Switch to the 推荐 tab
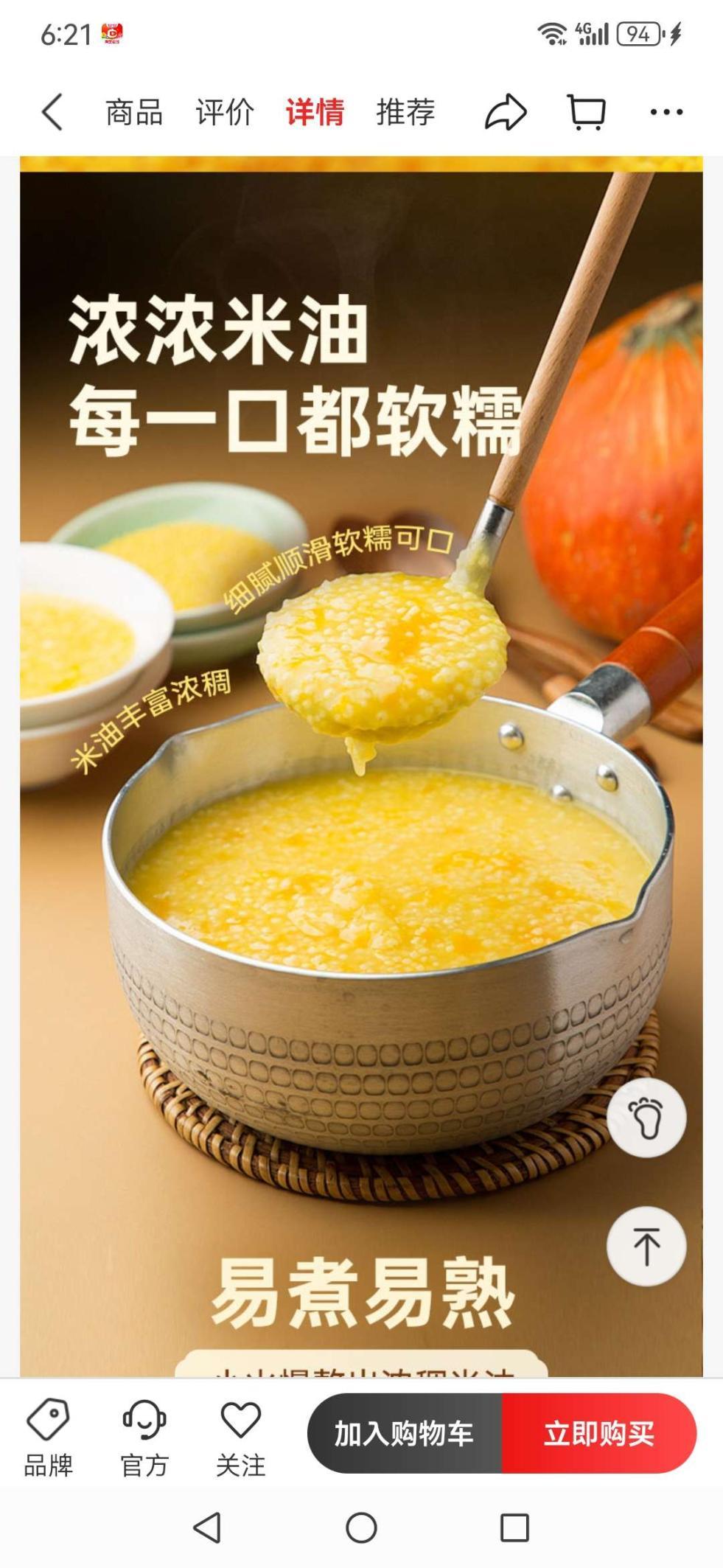The width and height of the screenshot is (723, 1568). point(406,112)
